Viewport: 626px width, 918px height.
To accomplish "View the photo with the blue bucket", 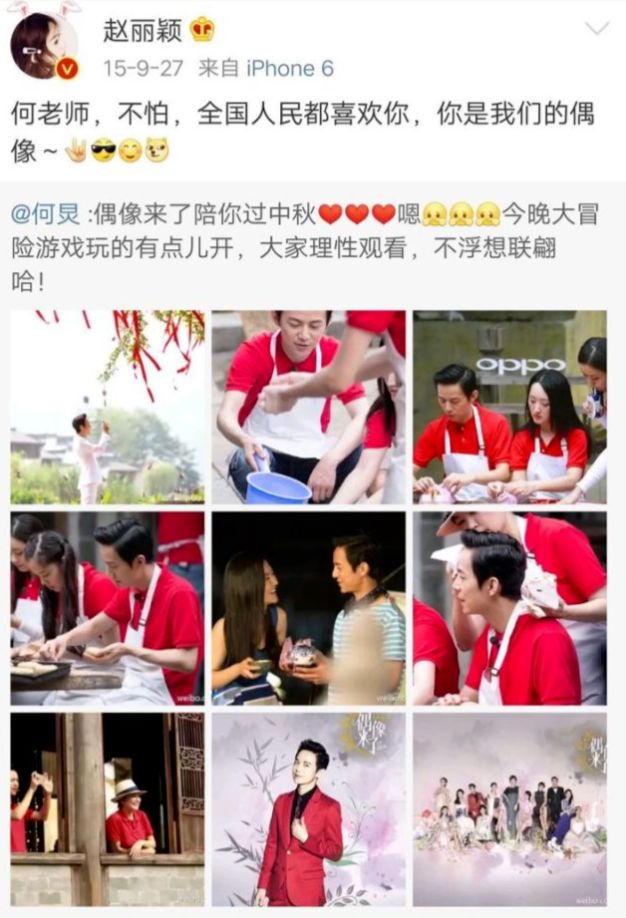I will (309, 407).
